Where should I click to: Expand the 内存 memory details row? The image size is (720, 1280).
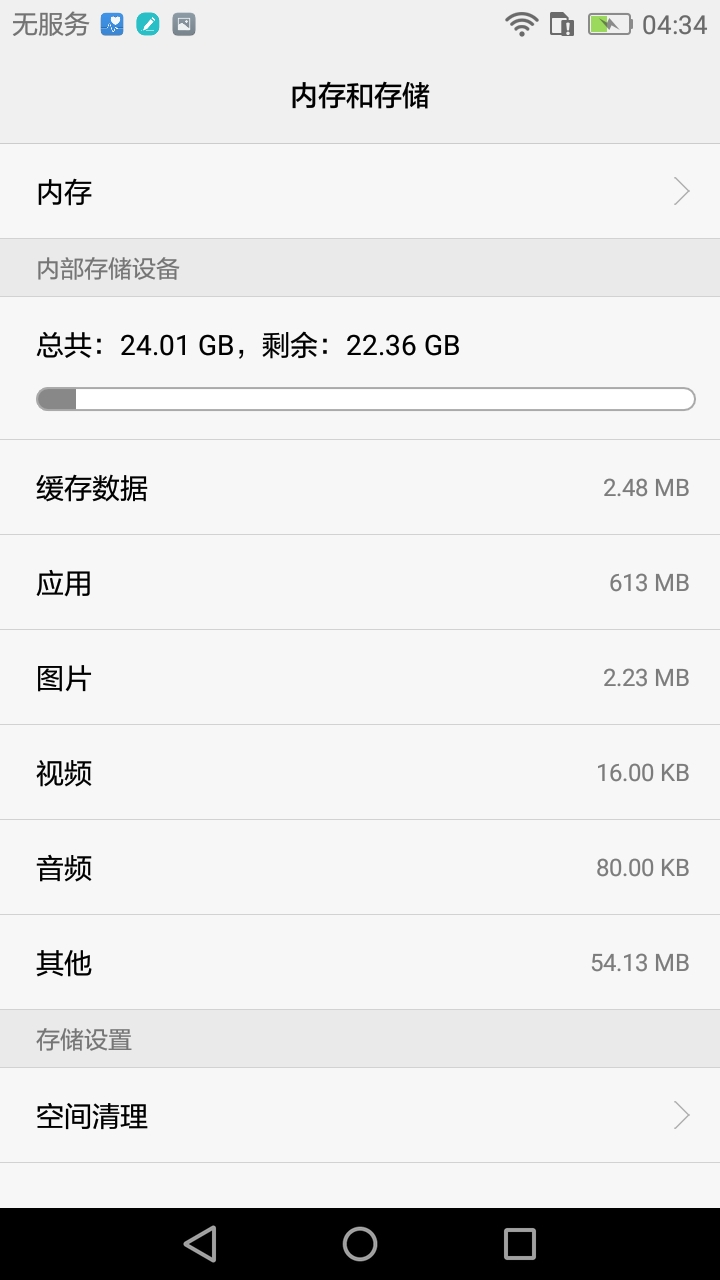(360, 191)
